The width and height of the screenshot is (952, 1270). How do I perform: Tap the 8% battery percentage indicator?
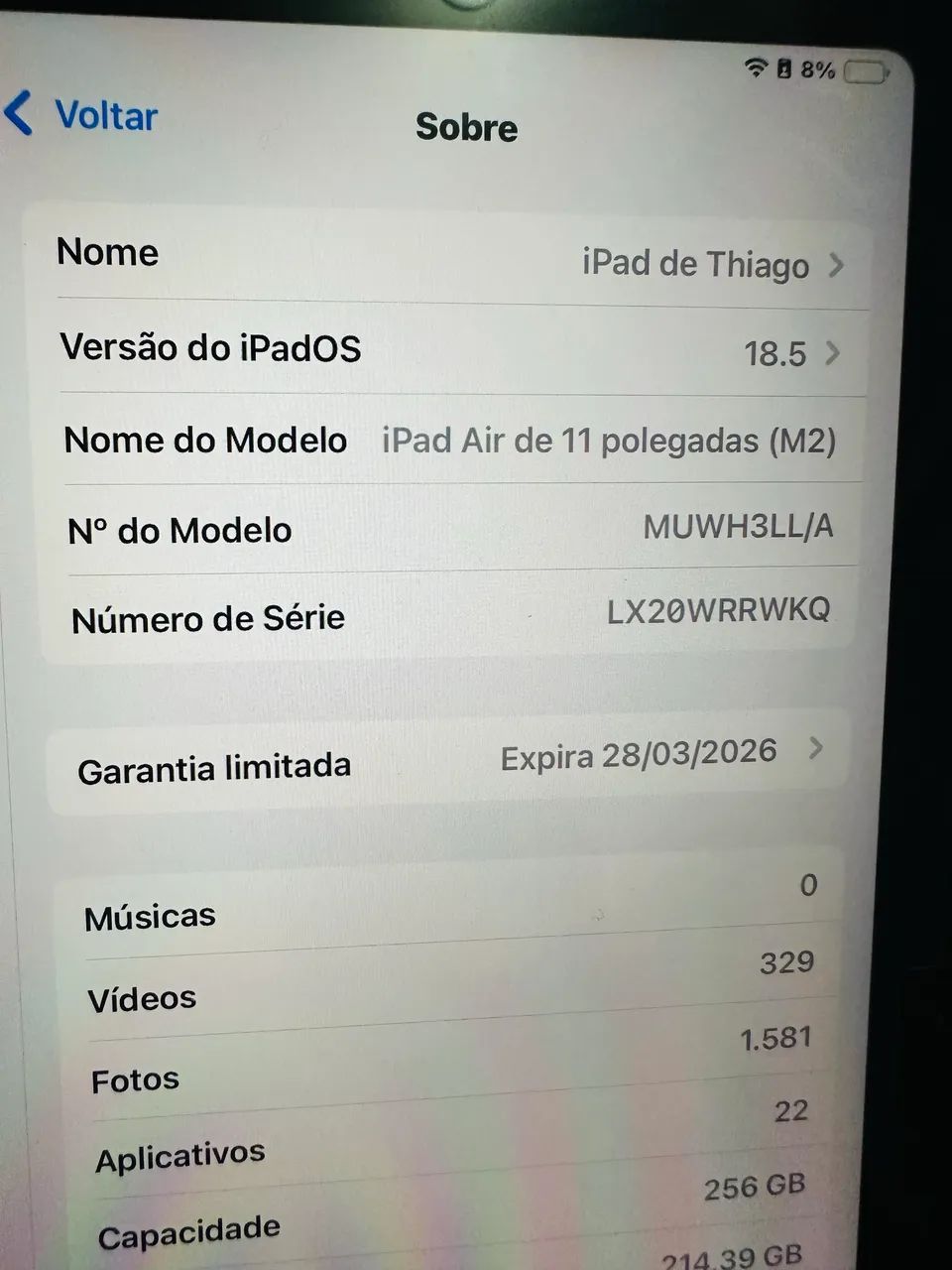point(817,71)
